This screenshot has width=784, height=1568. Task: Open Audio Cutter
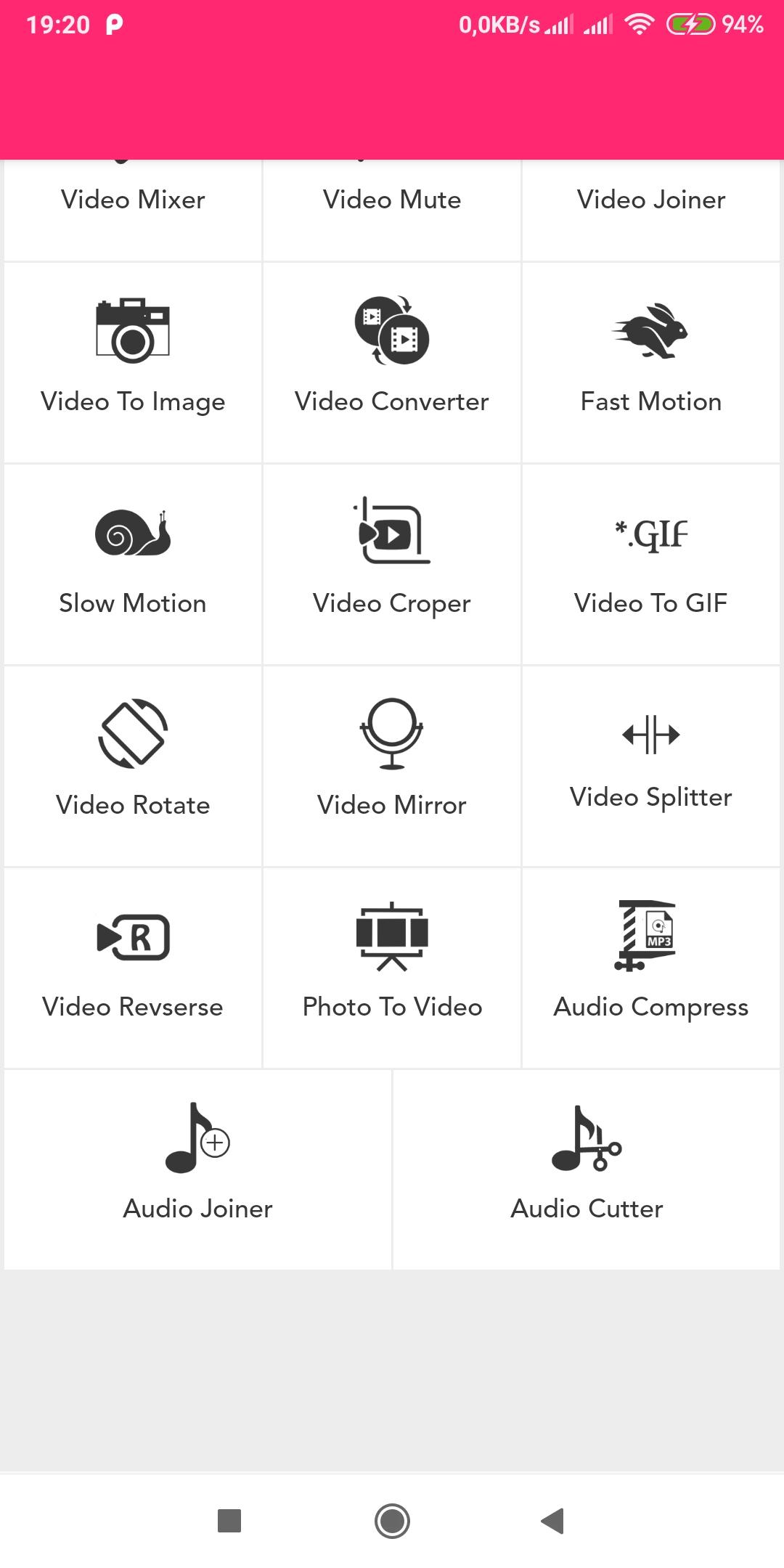point(587,1169)
